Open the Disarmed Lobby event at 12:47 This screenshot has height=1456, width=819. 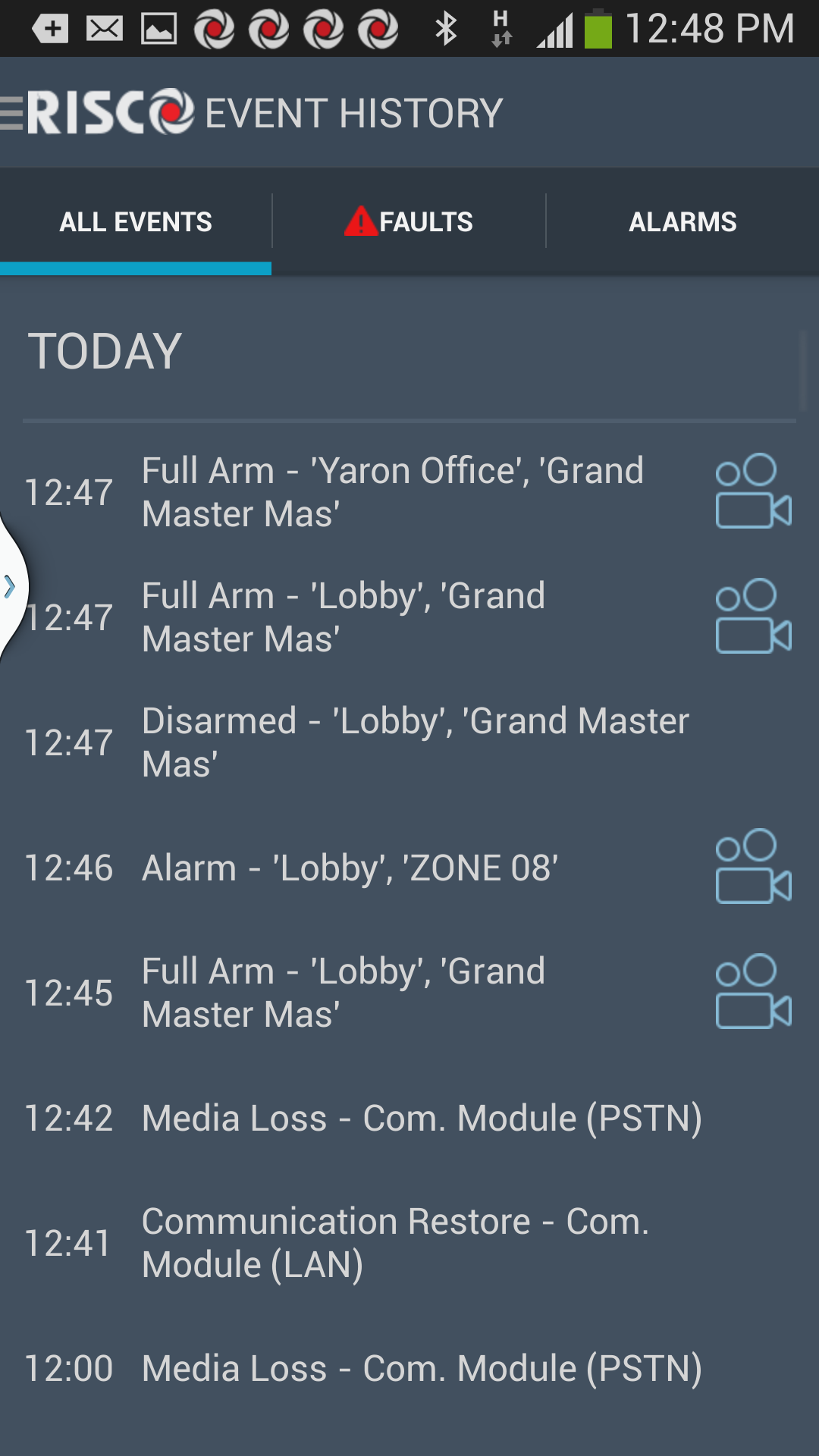[x=409, y=742]
